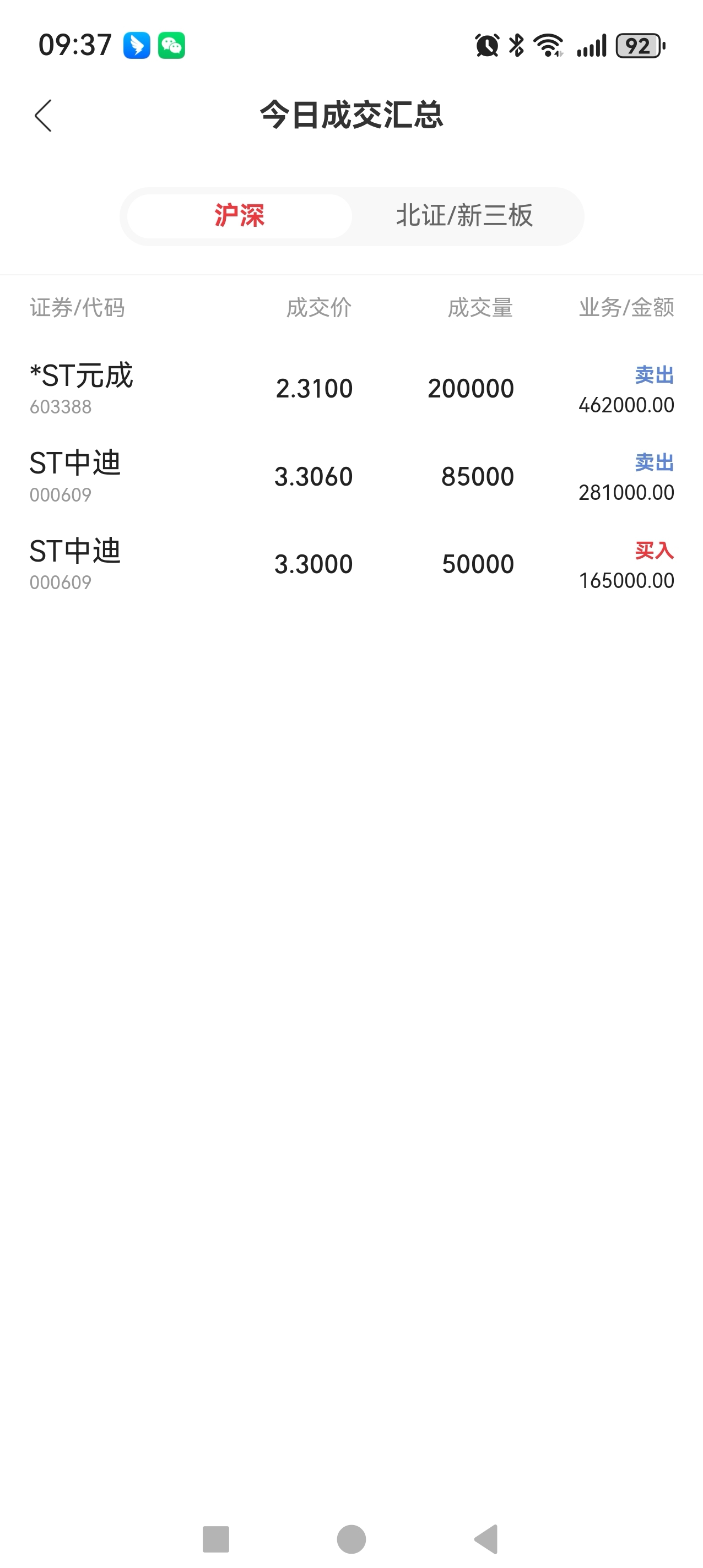Open the system recent apps button
703x1568 pixels.
tap(215, 1539)
